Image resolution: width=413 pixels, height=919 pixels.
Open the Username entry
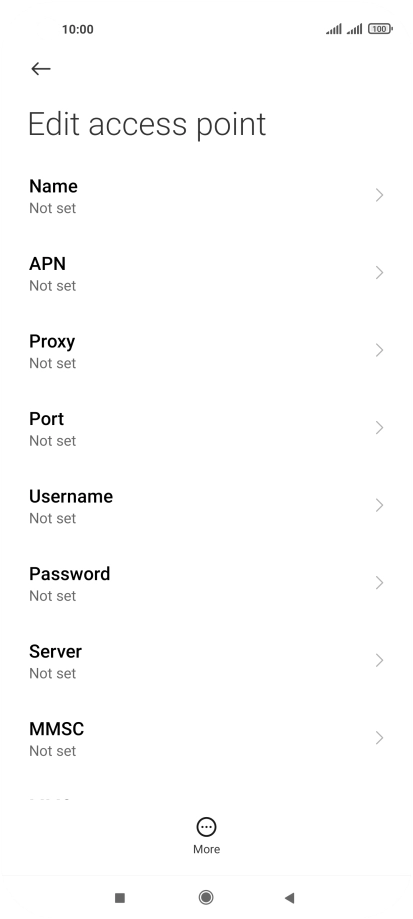206,506
